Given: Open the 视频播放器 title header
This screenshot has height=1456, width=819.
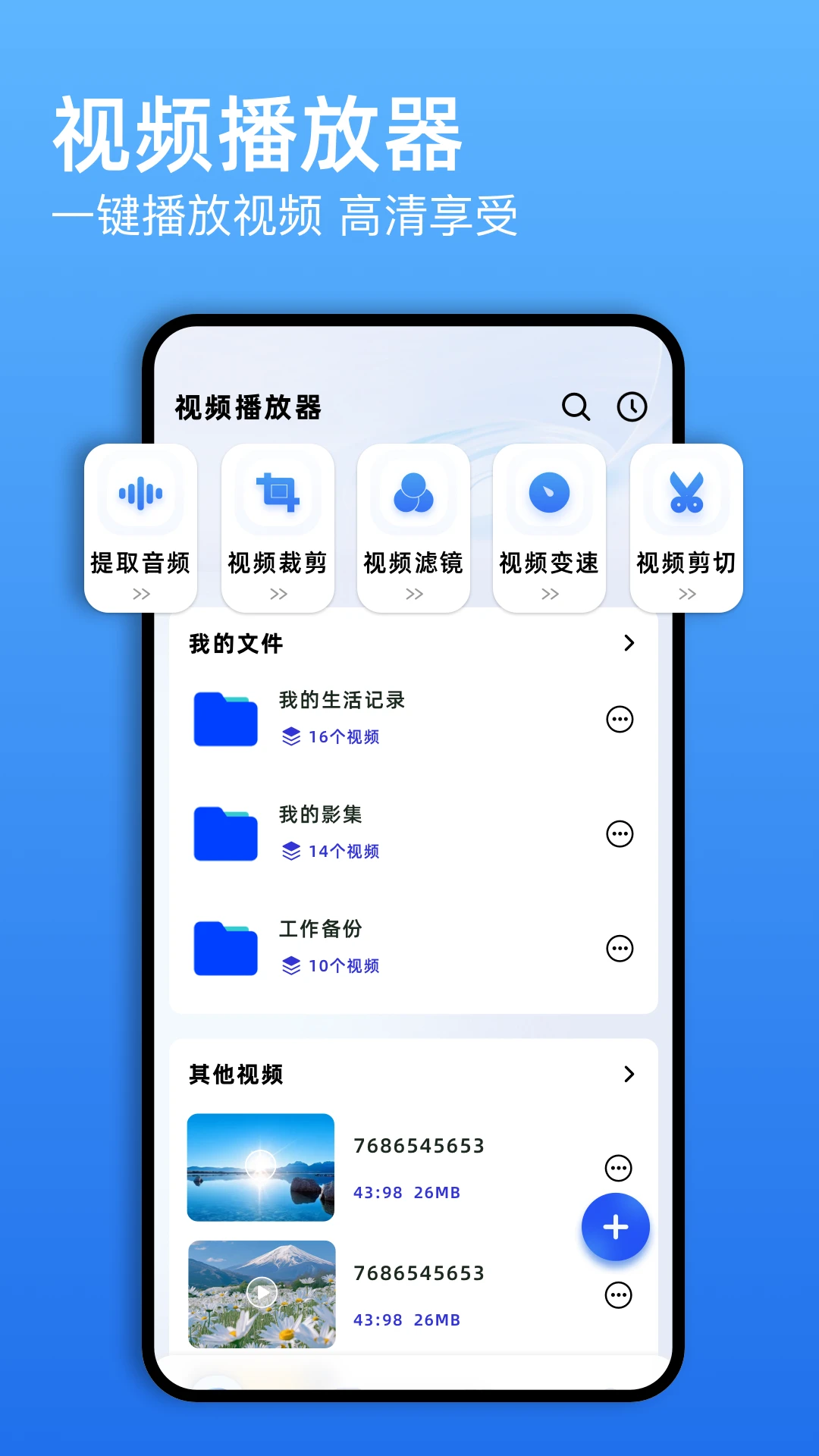Looking at the screenshot, I should (x=246, y=407).
